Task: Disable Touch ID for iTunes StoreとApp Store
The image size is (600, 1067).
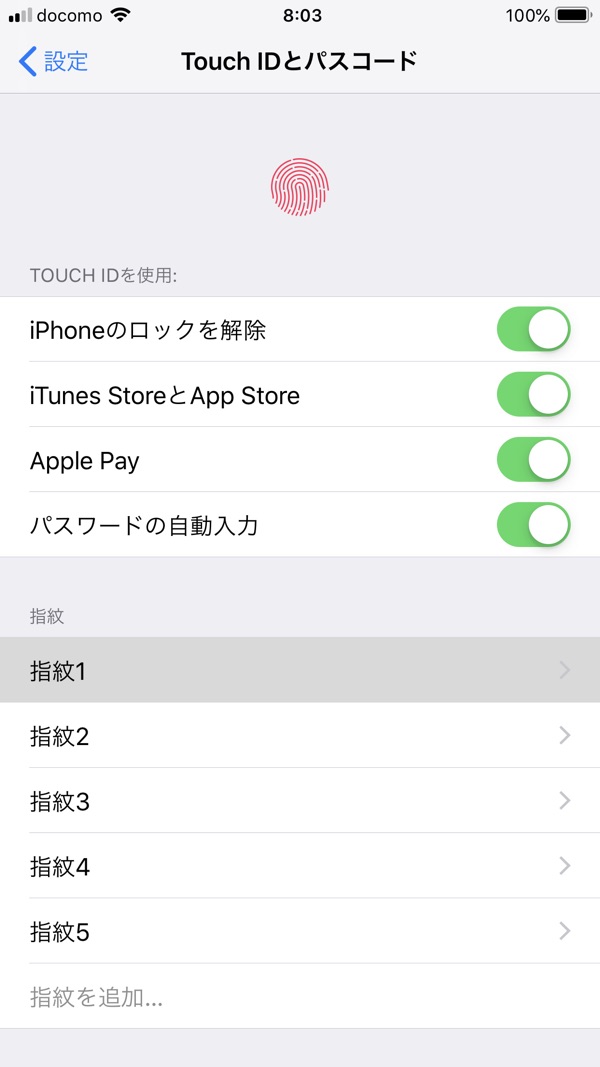Action: 533,395
